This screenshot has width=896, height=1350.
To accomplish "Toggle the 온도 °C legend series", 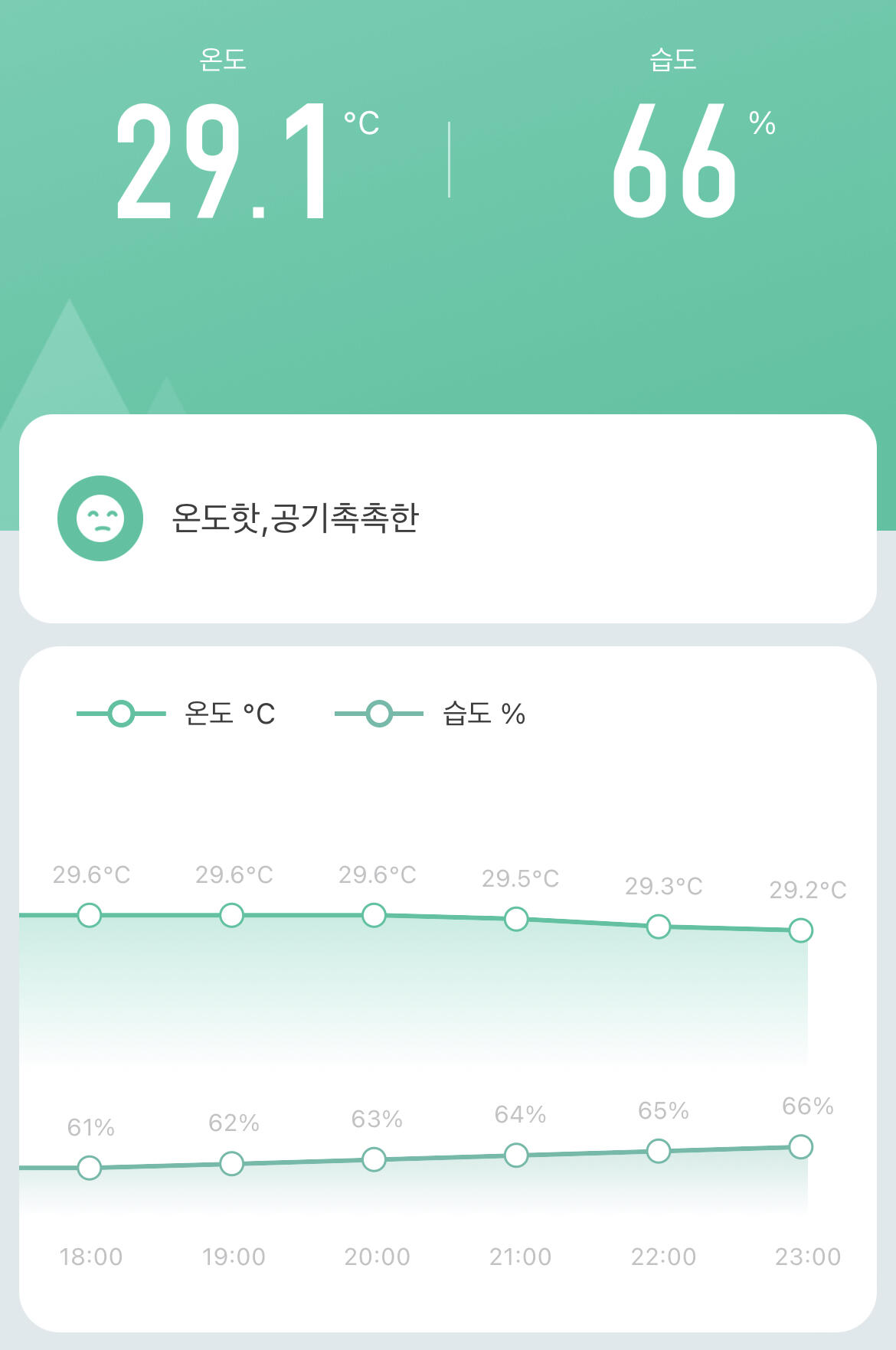I will (x=176, y=714).
